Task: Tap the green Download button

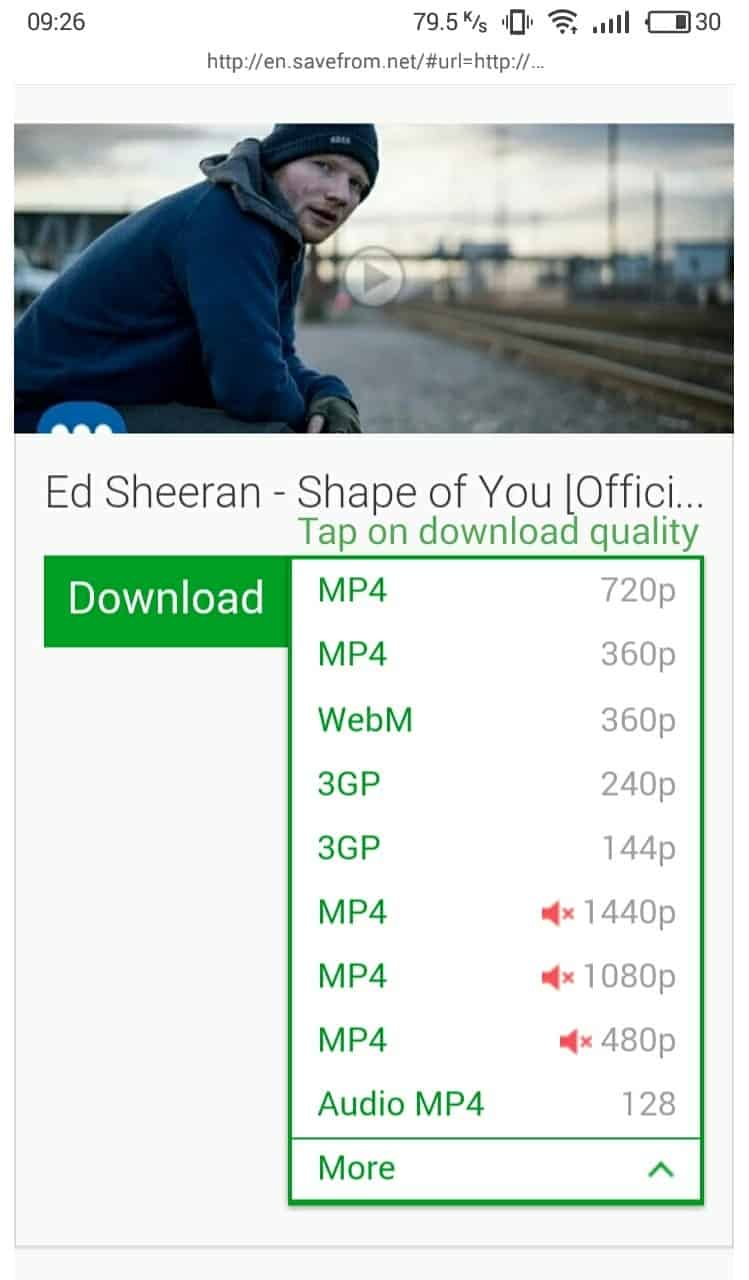Action: point(166,600)
